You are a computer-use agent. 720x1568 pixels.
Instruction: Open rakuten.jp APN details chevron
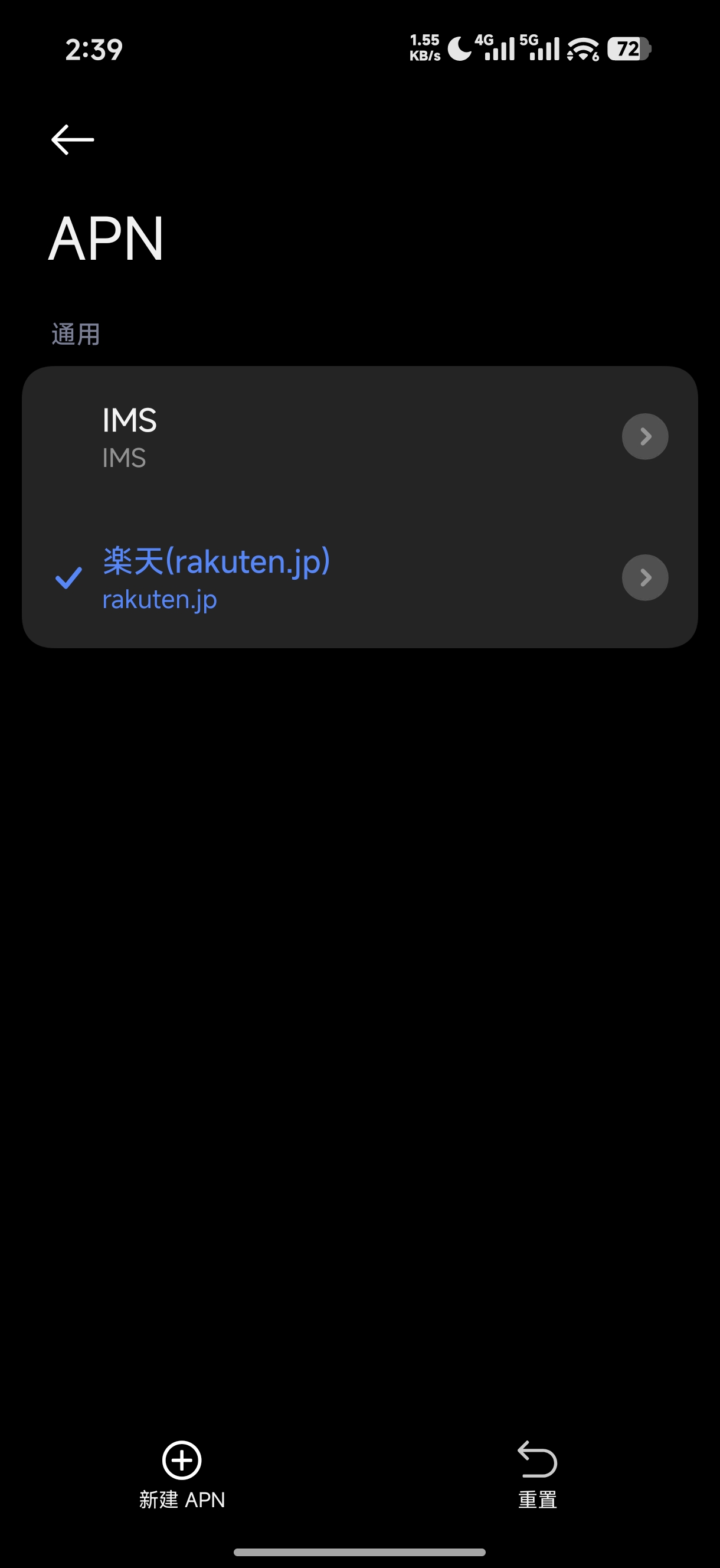tap(644, 577)
